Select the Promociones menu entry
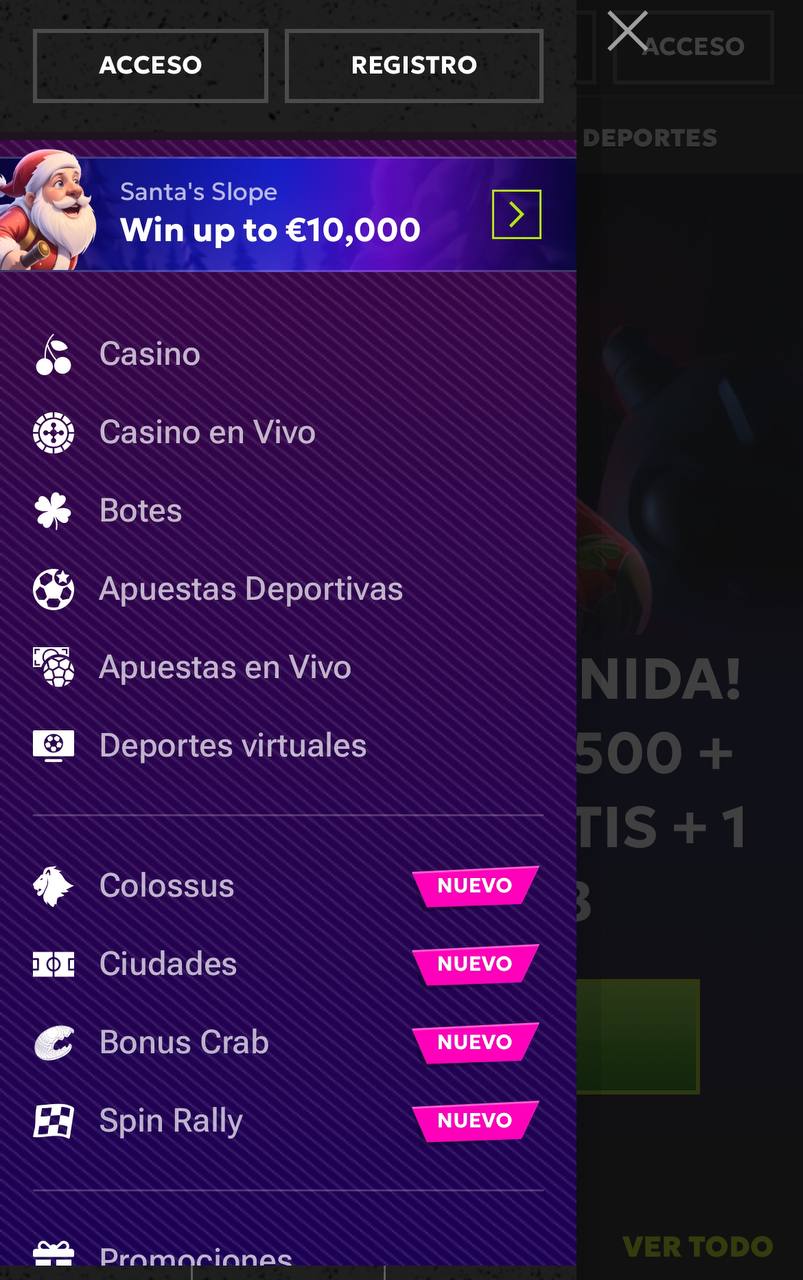The image size is (803, 1280). 195,1257
